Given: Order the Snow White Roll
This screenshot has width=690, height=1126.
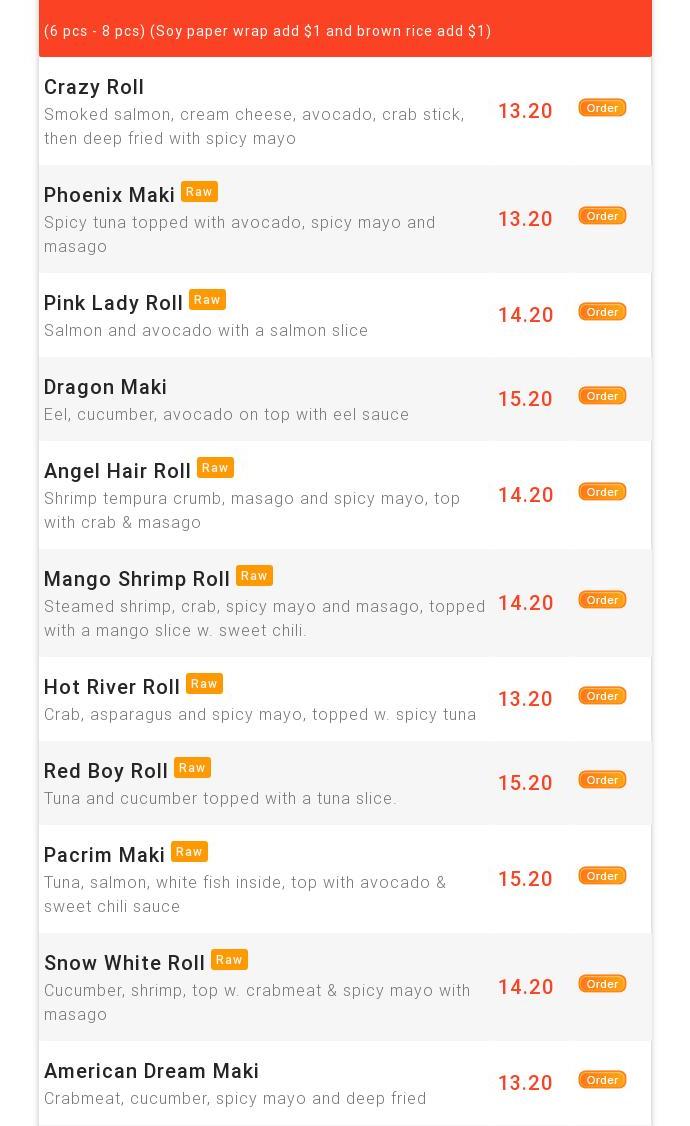Looking at the screenshot, I should (x=602, y=984).
